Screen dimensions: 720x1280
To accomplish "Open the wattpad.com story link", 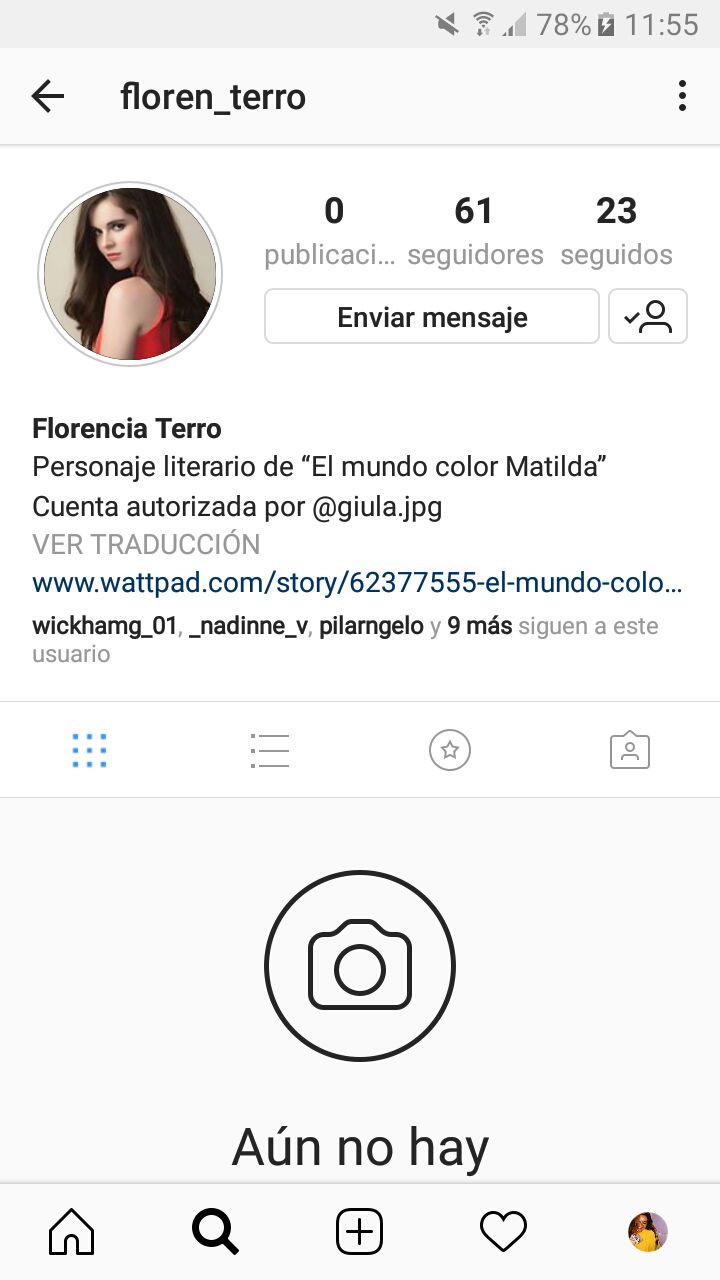I will tap(357, 582).
